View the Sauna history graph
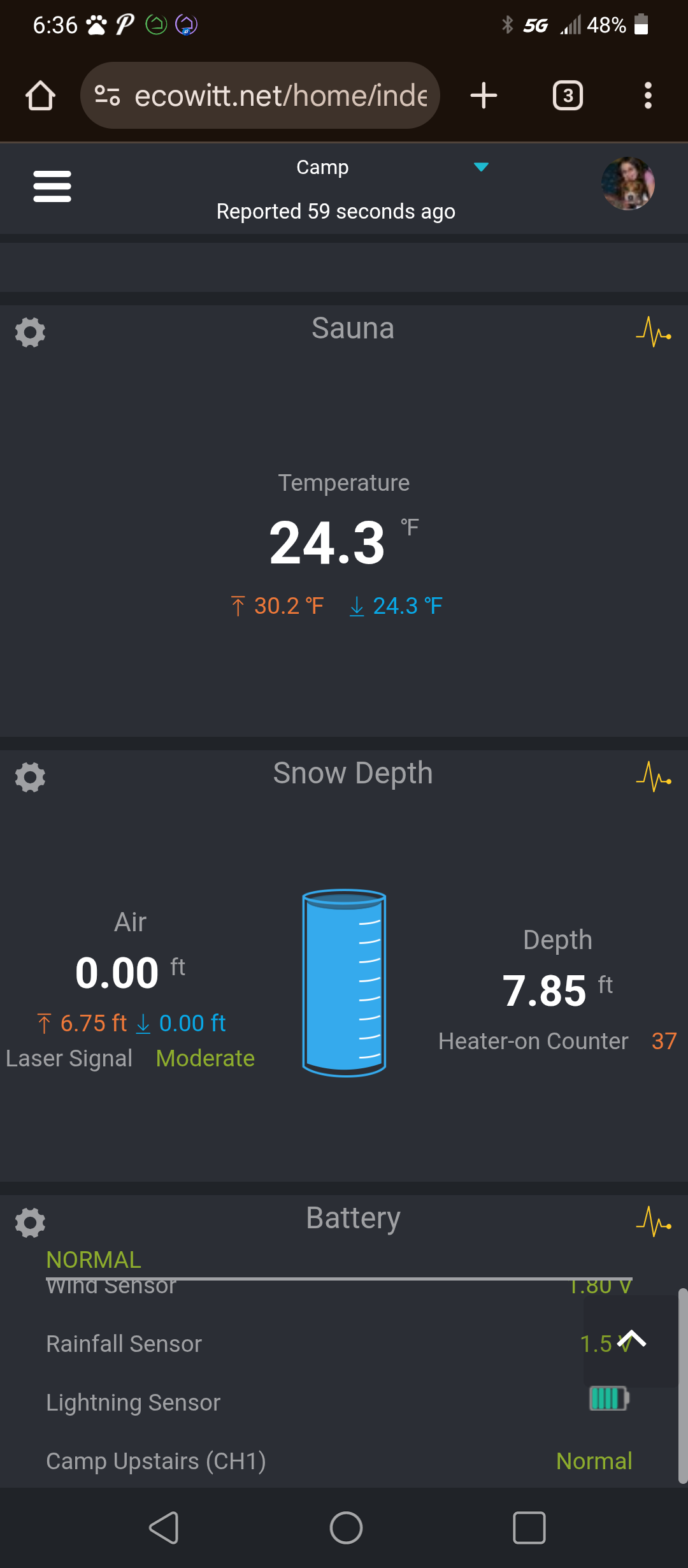This screenshot has width=688, height=1568. click(x=653, y=332)
